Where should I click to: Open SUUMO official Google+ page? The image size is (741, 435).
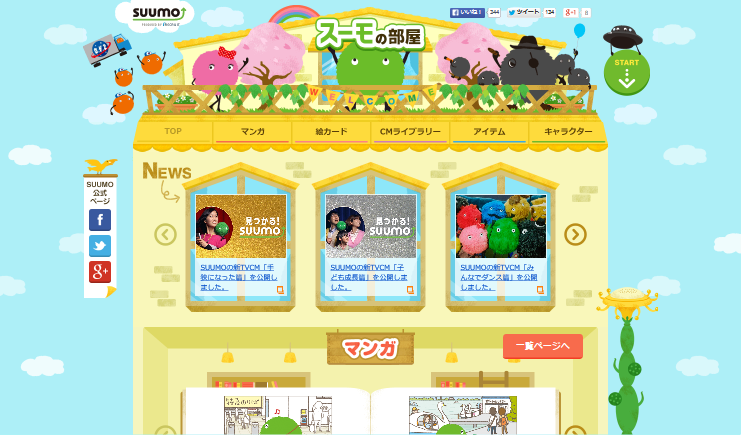[100, 272]
